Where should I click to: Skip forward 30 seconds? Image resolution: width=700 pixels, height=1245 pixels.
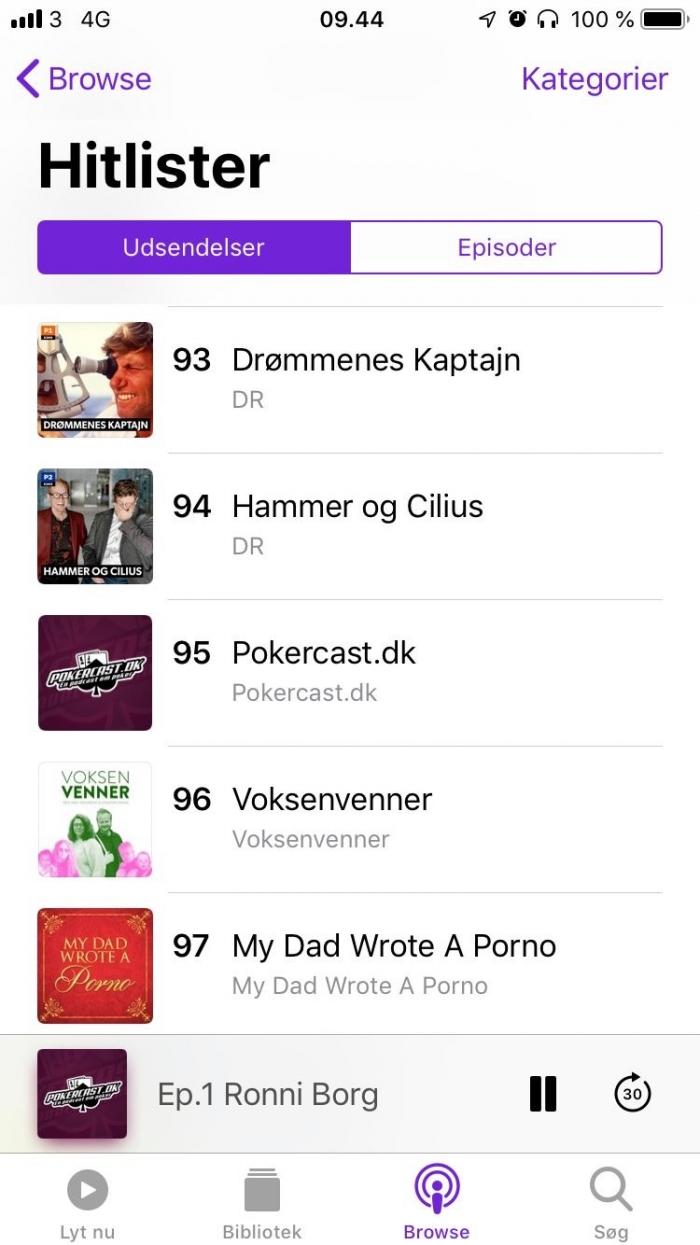pyautogui.click(x=632, y=1094)
